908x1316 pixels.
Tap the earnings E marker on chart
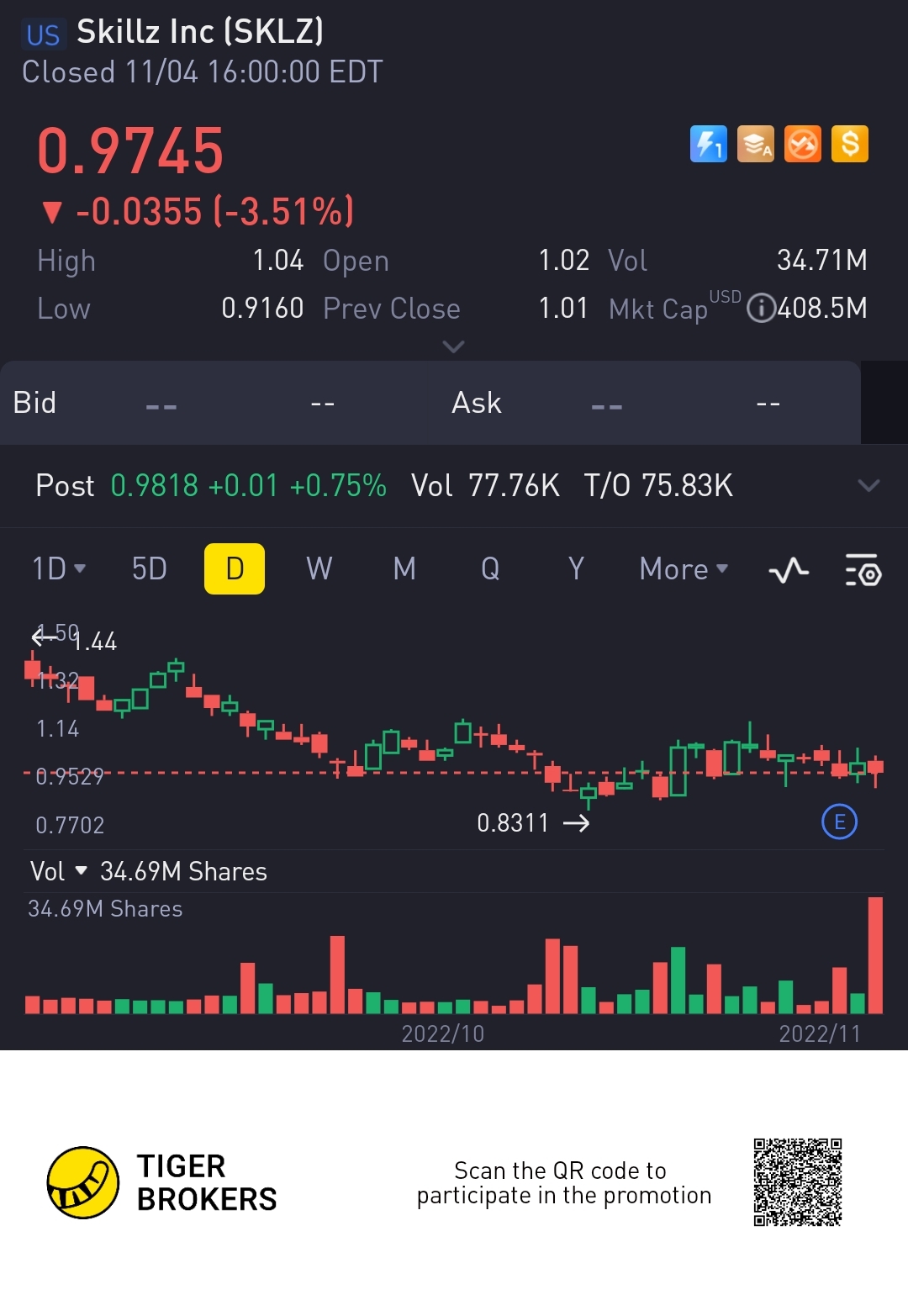tap(839, 822)
